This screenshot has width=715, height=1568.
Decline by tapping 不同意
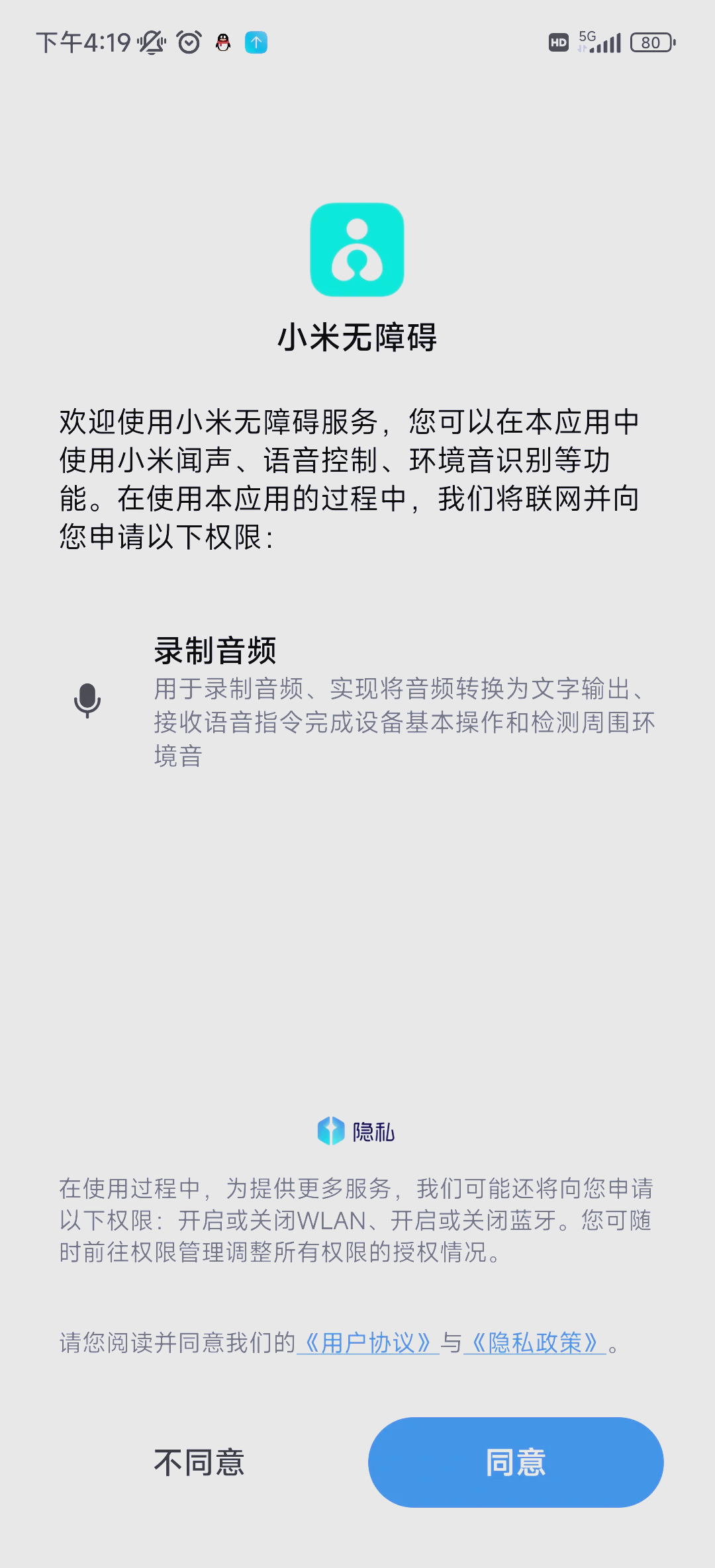199,1462
